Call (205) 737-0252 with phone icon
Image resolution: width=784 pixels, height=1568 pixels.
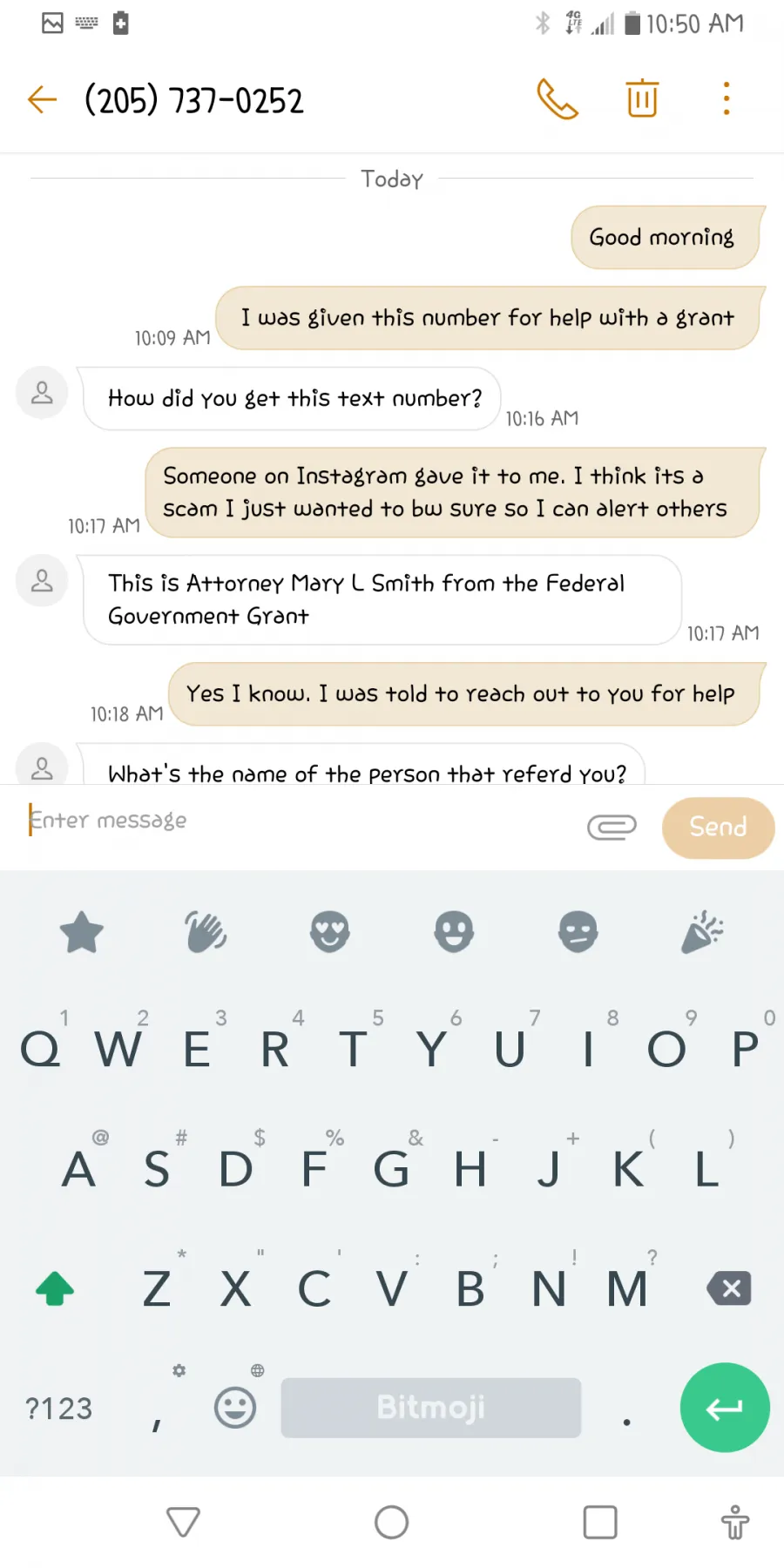click(557, 98)
